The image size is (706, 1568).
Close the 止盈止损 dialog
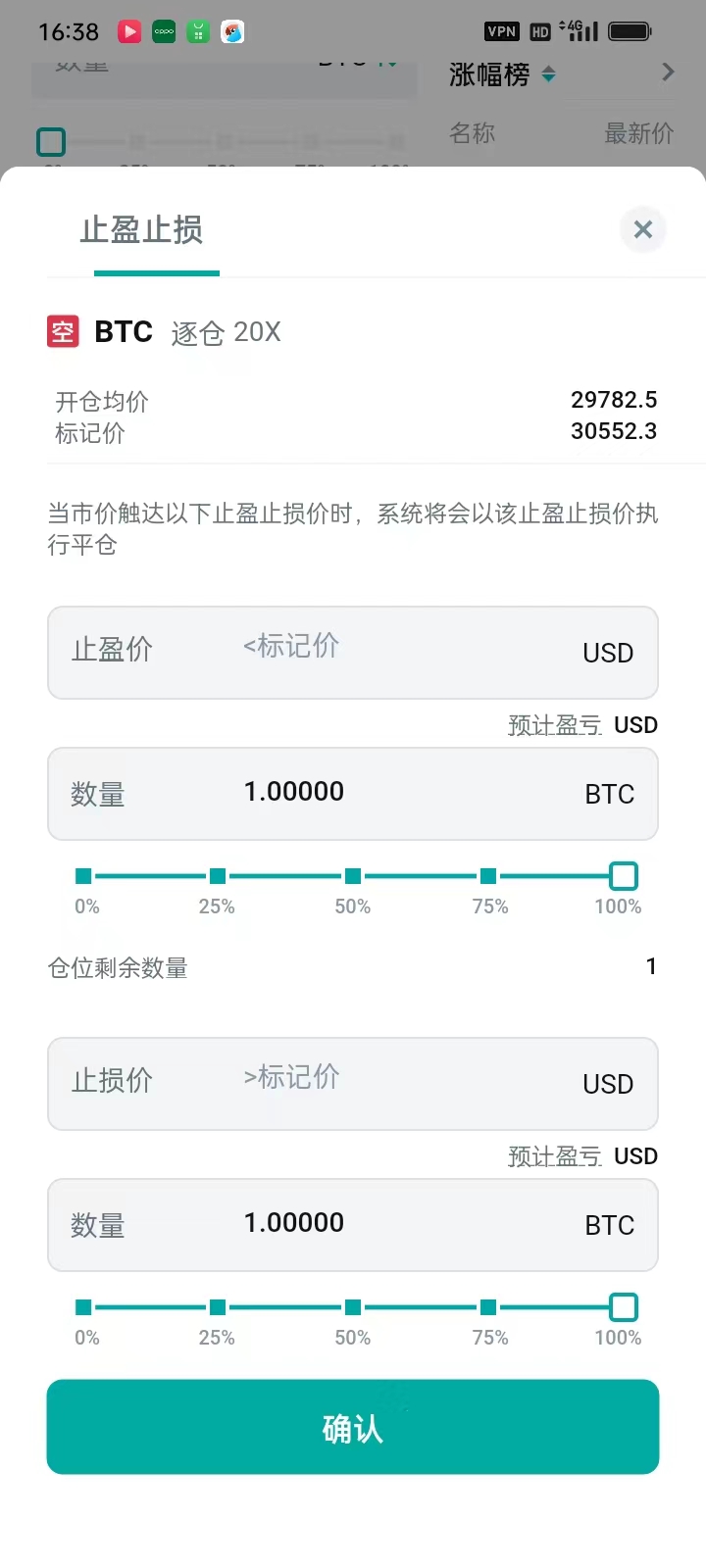point(643,229)
